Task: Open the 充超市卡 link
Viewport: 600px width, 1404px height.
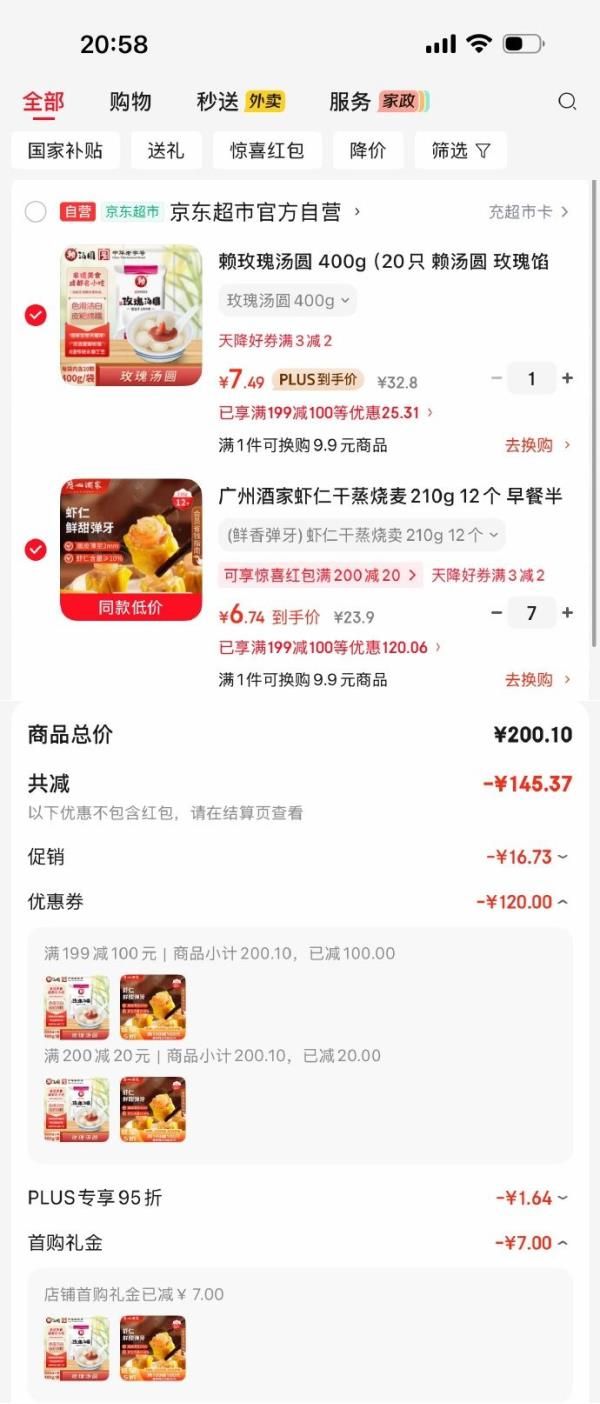Action: [528, 212]
